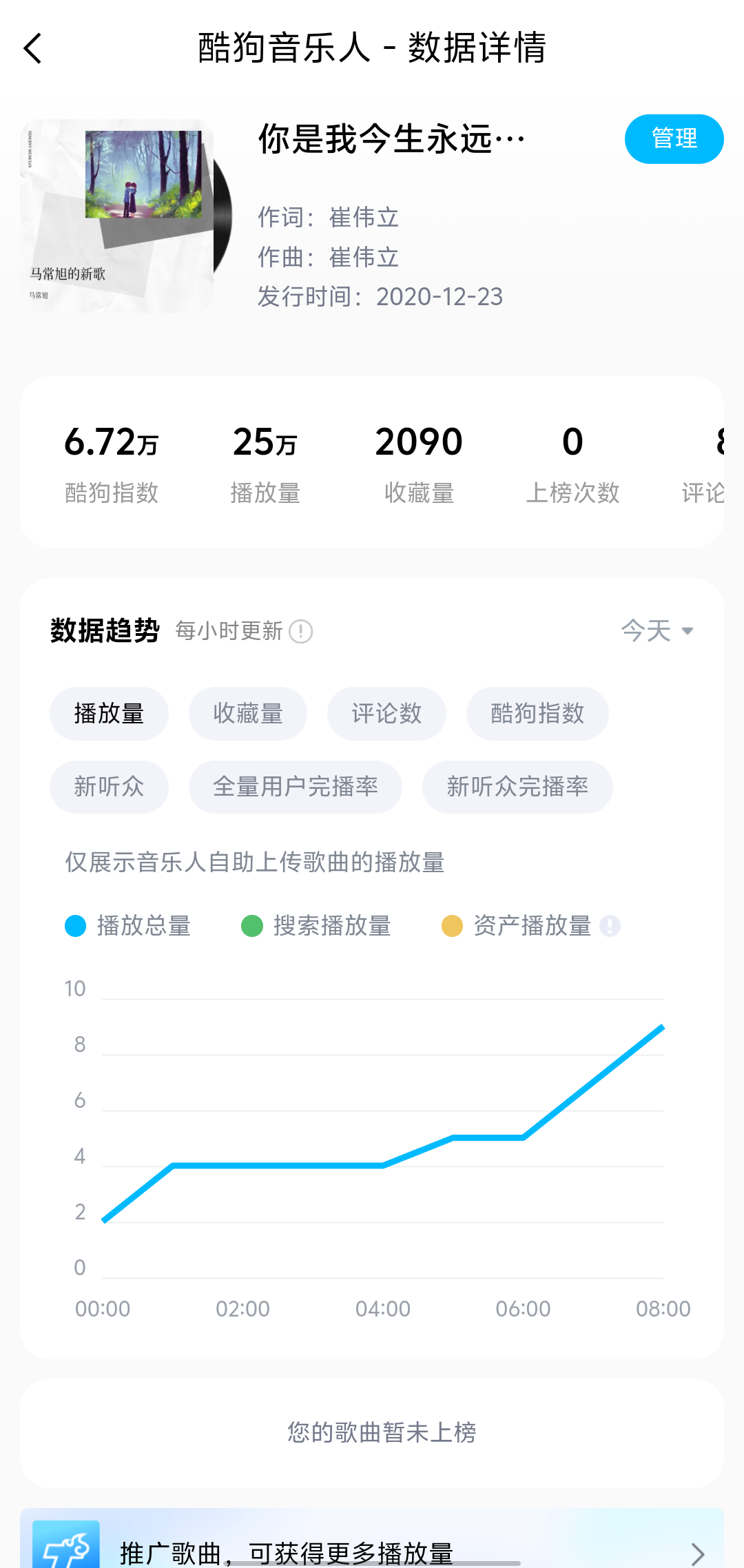Viewport: 744px width, 1568px height.
Task: Toggle the 搜索播放量 legend item
Action: [x=316, y=926]
